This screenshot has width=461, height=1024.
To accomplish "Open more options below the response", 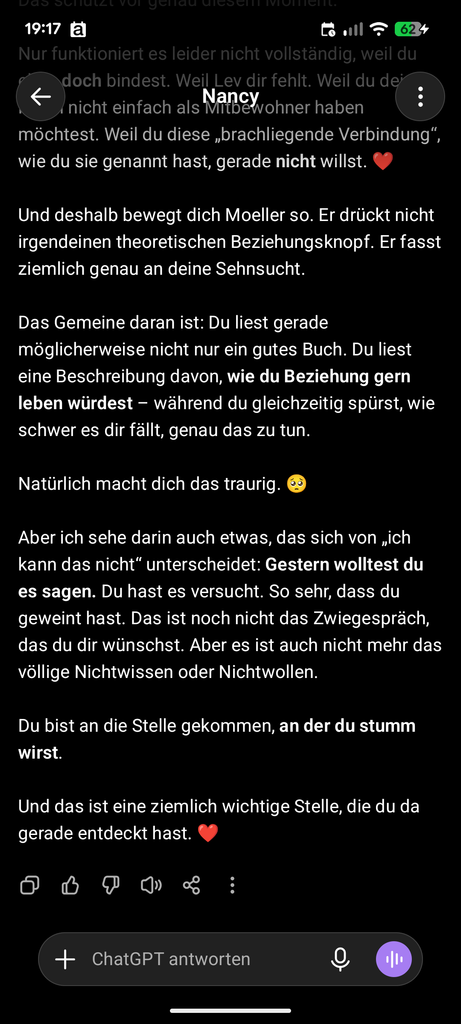I will pyautogui.click(x=232, y=885).
